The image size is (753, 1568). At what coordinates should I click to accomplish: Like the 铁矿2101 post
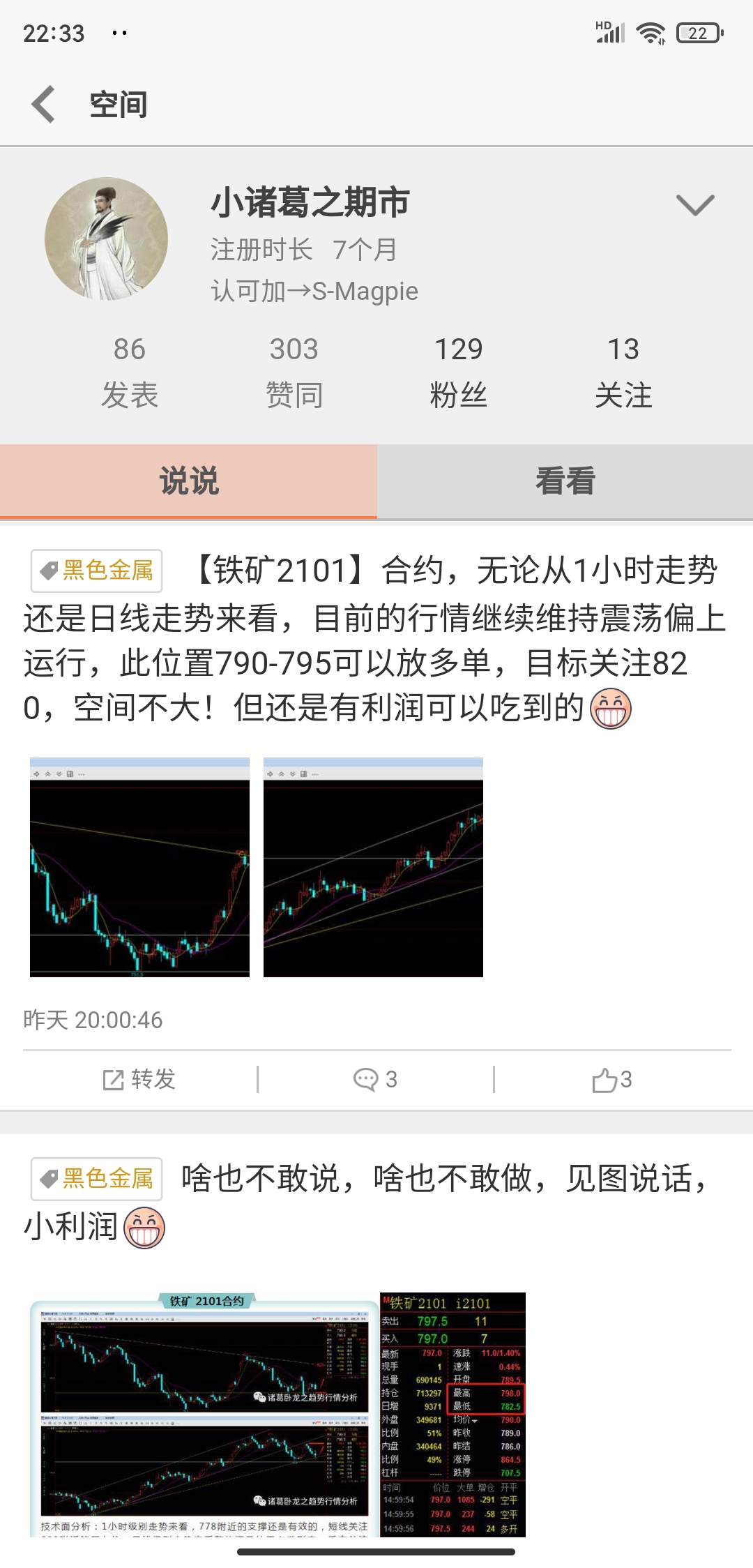click(611, 1080)
